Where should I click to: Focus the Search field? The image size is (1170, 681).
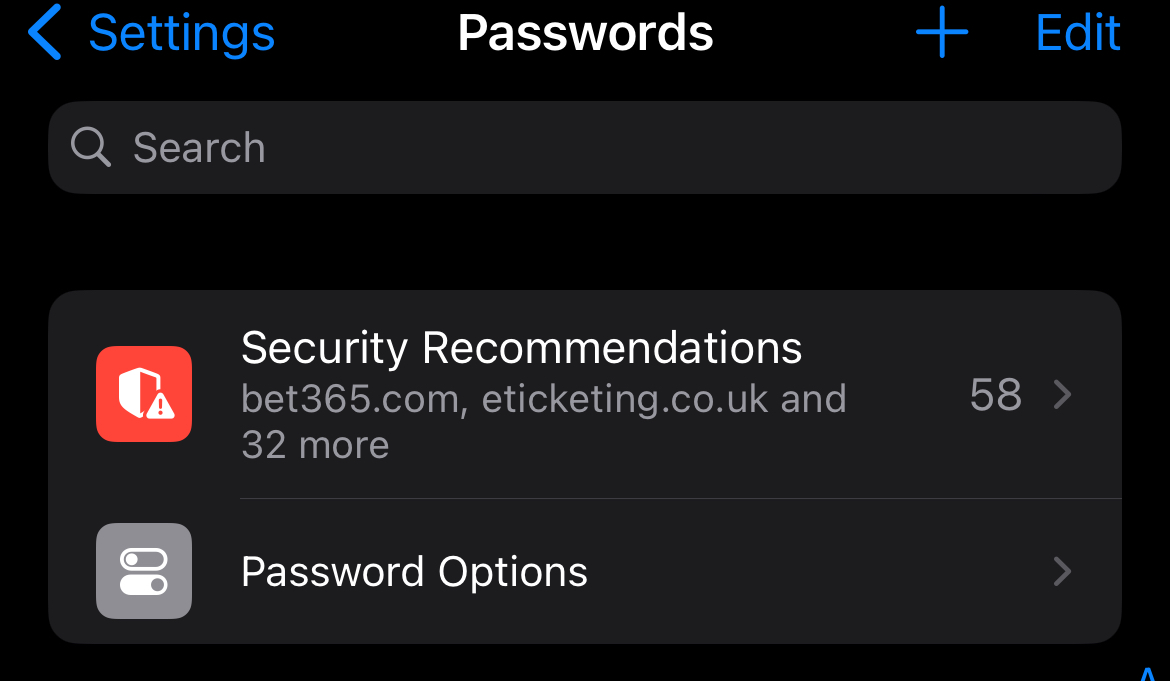(x=585, y=148)
